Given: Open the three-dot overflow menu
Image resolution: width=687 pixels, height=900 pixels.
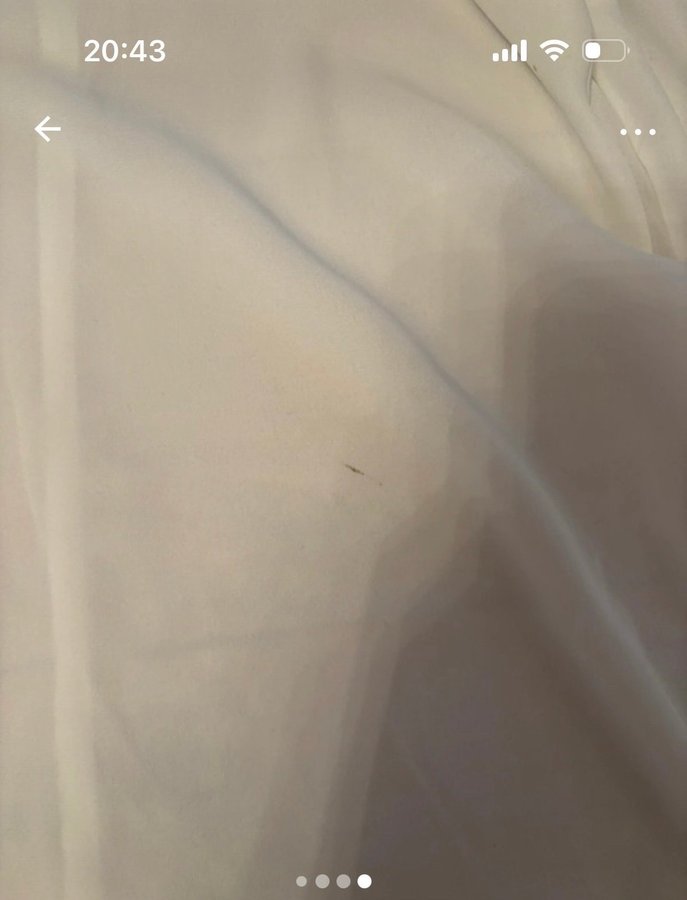Looking at the screenshot, I should [637, 132].
